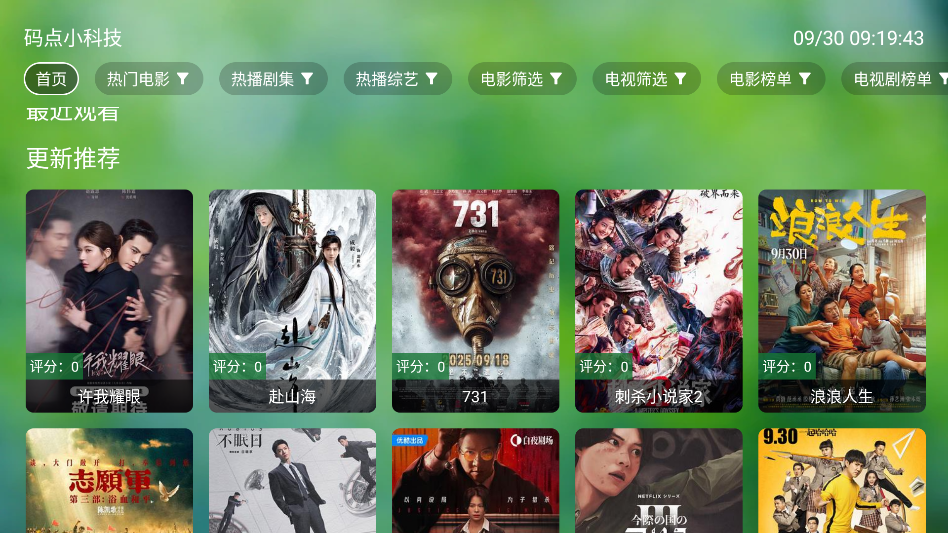This screenshot has height=533, width=948.
Task: Go to 电影榜单 rankings
Action: [770, 79]
